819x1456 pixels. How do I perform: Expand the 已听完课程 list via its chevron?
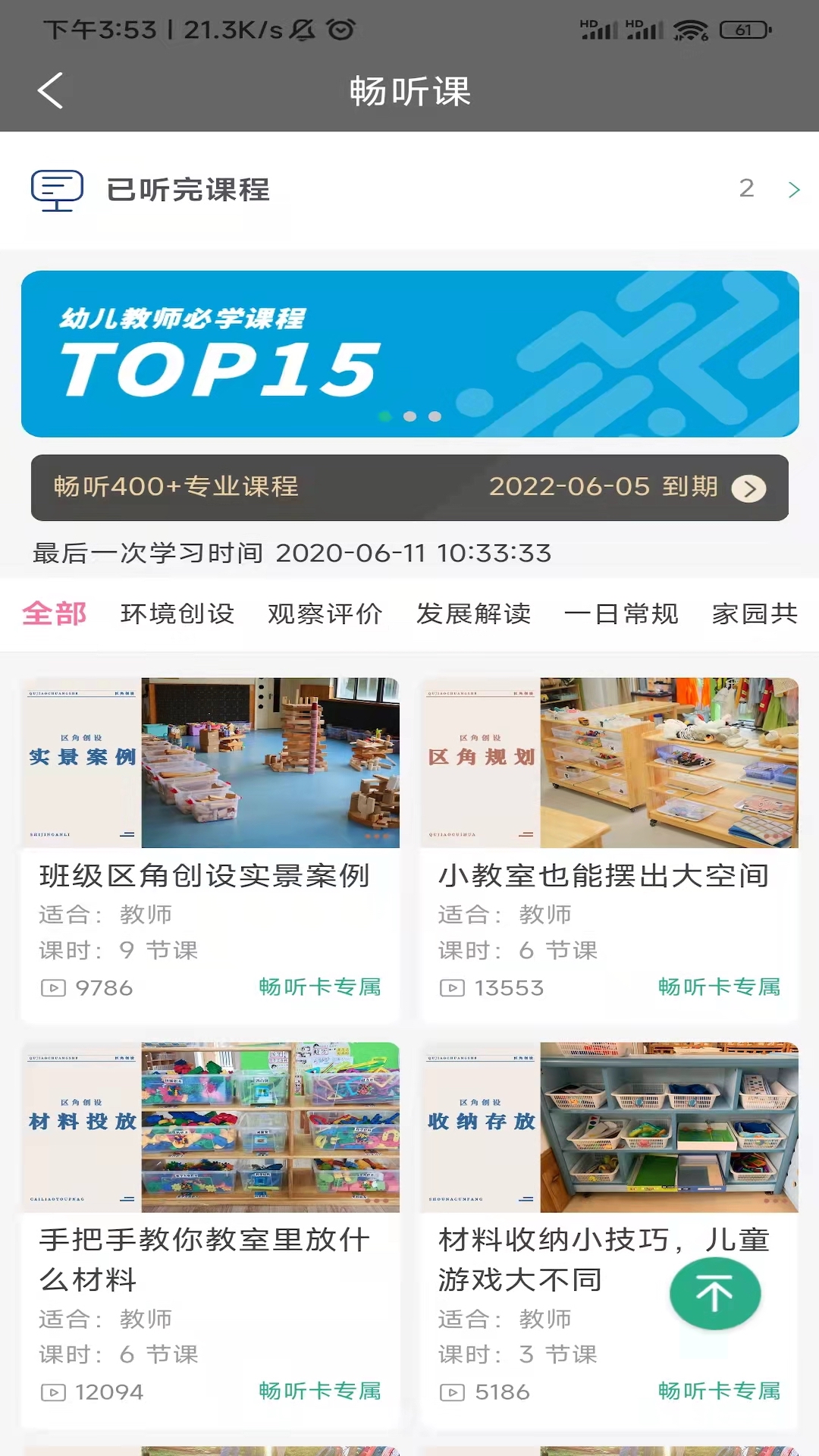coord(793,190)
